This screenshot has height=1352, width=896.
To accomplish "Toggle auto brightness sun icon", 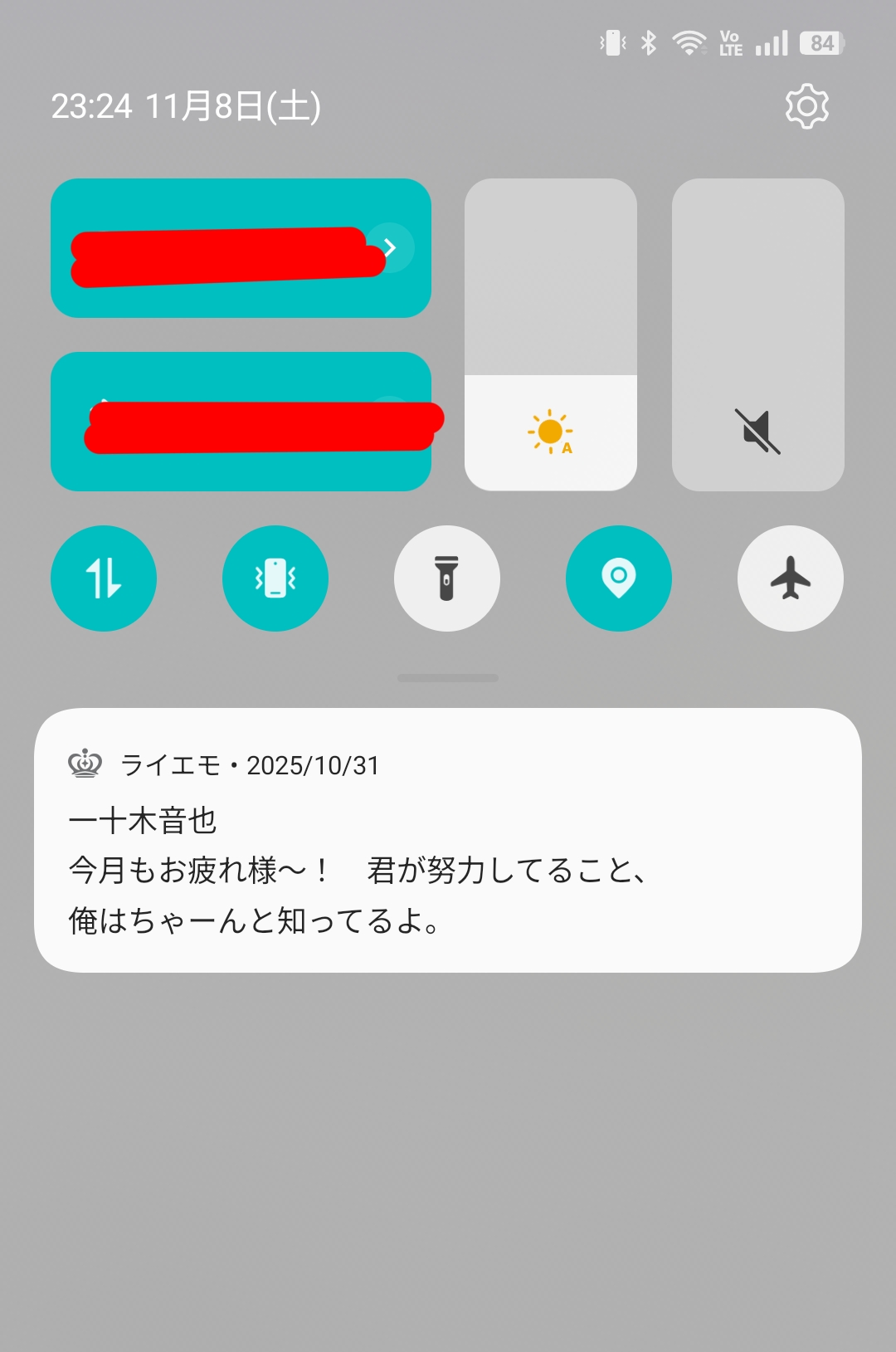I will coord(550,432).
